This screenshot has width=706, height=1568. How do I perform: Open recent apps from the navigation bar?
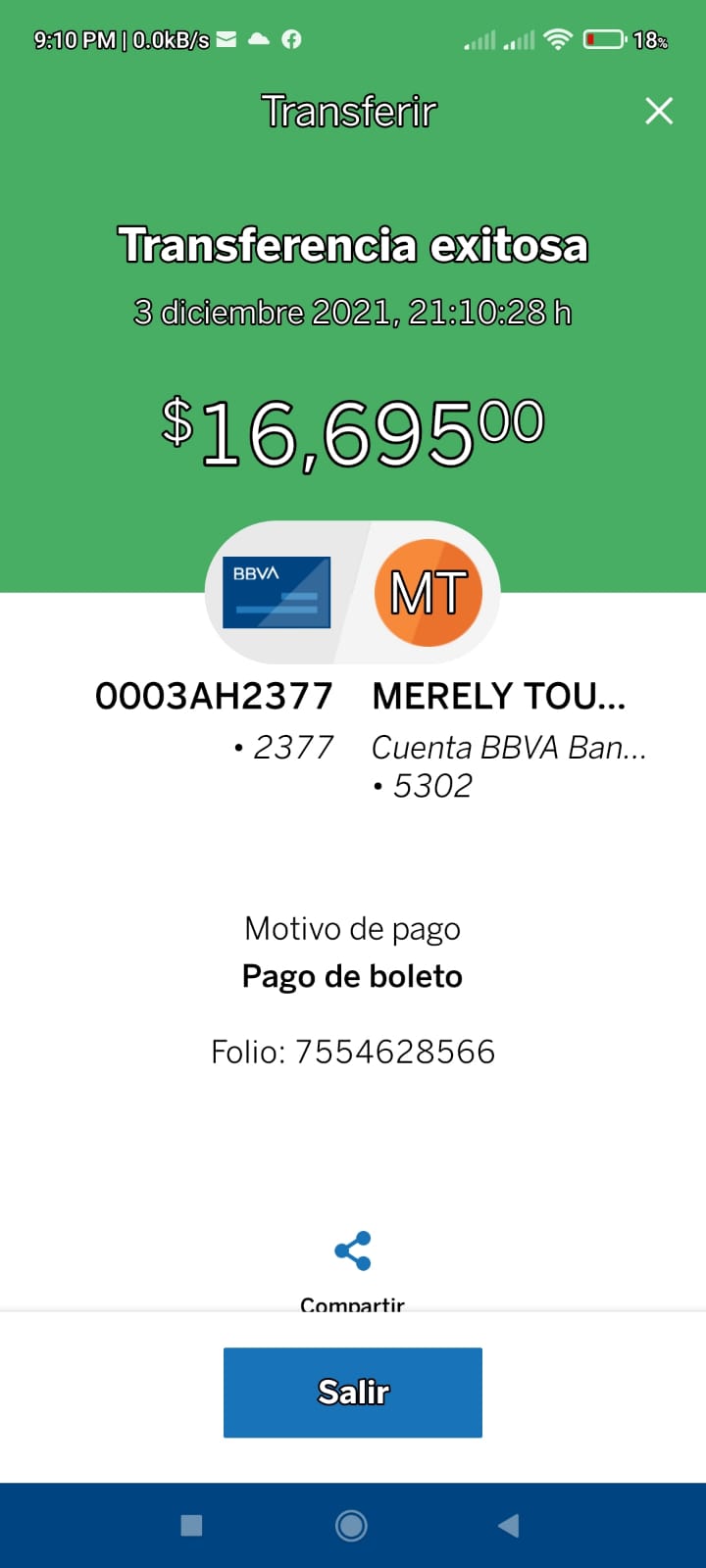192,1525
